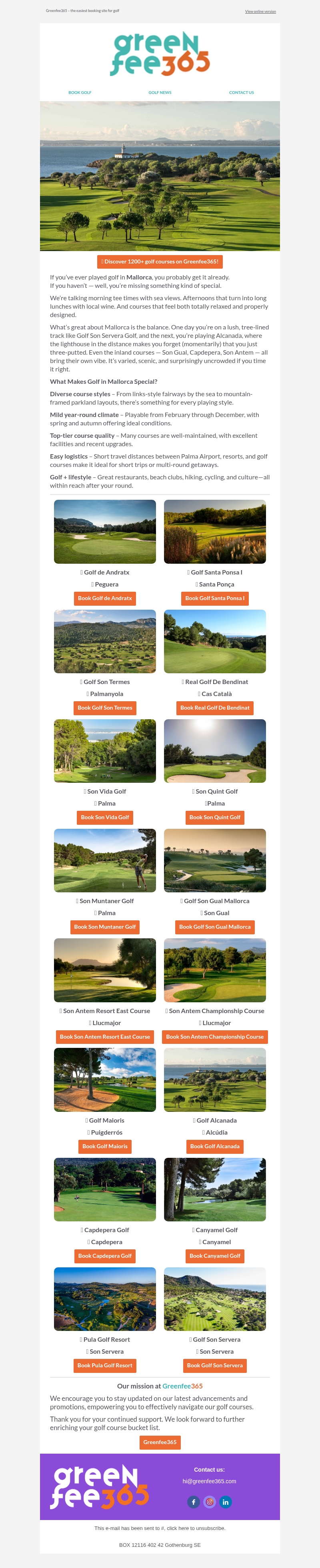The image size is (320, 1568).
Task: Book Real Golf De Bendinat
Action: [x=214, y=708]
